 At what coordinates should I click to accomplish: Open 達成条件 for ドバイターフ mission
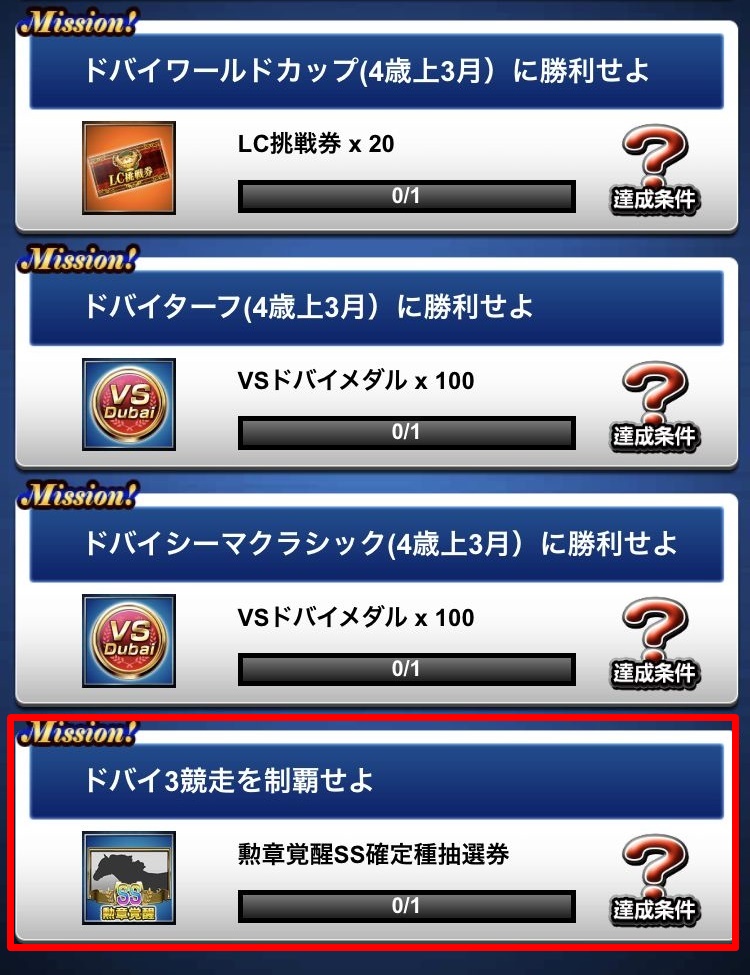(x=654, y=407)
